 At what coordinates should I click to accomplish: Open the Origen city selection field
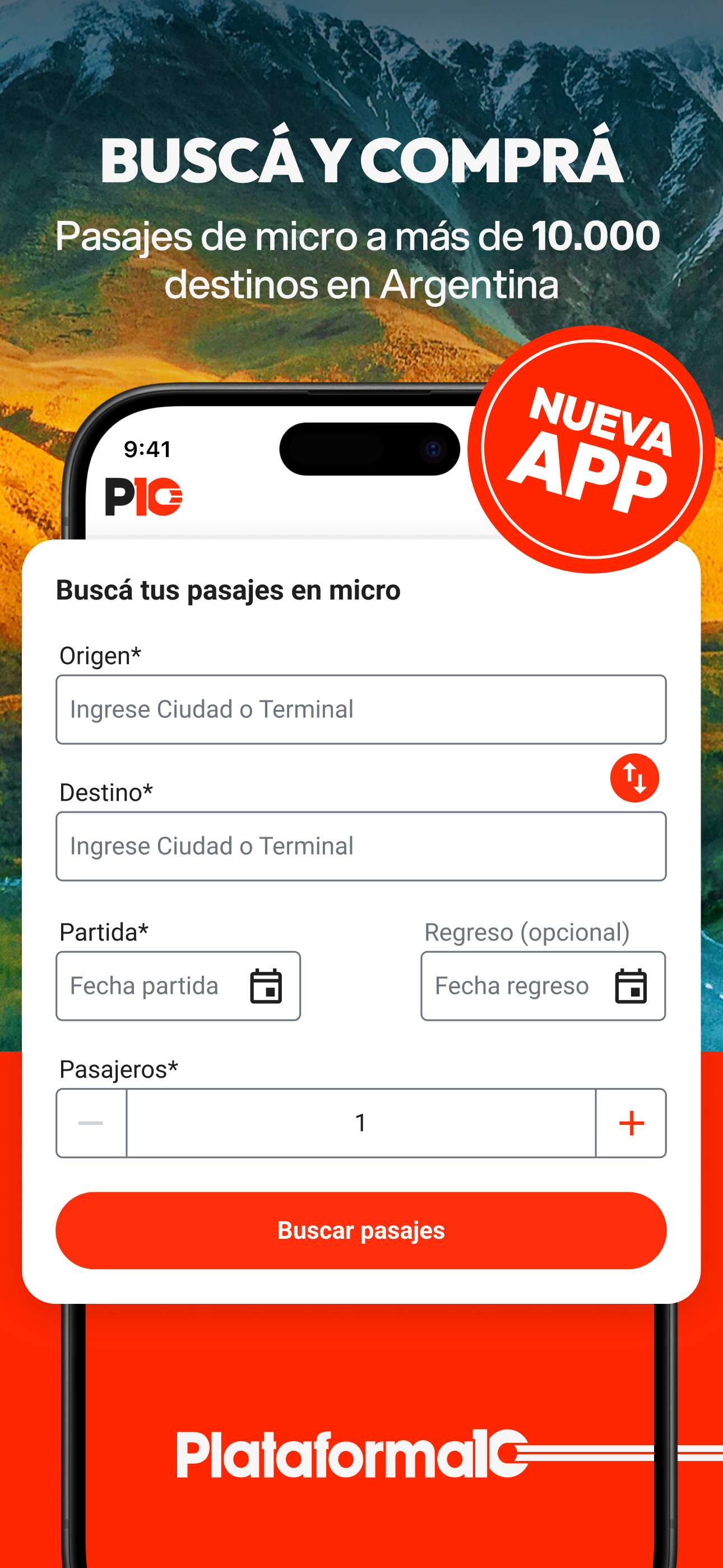click(361, 709)
